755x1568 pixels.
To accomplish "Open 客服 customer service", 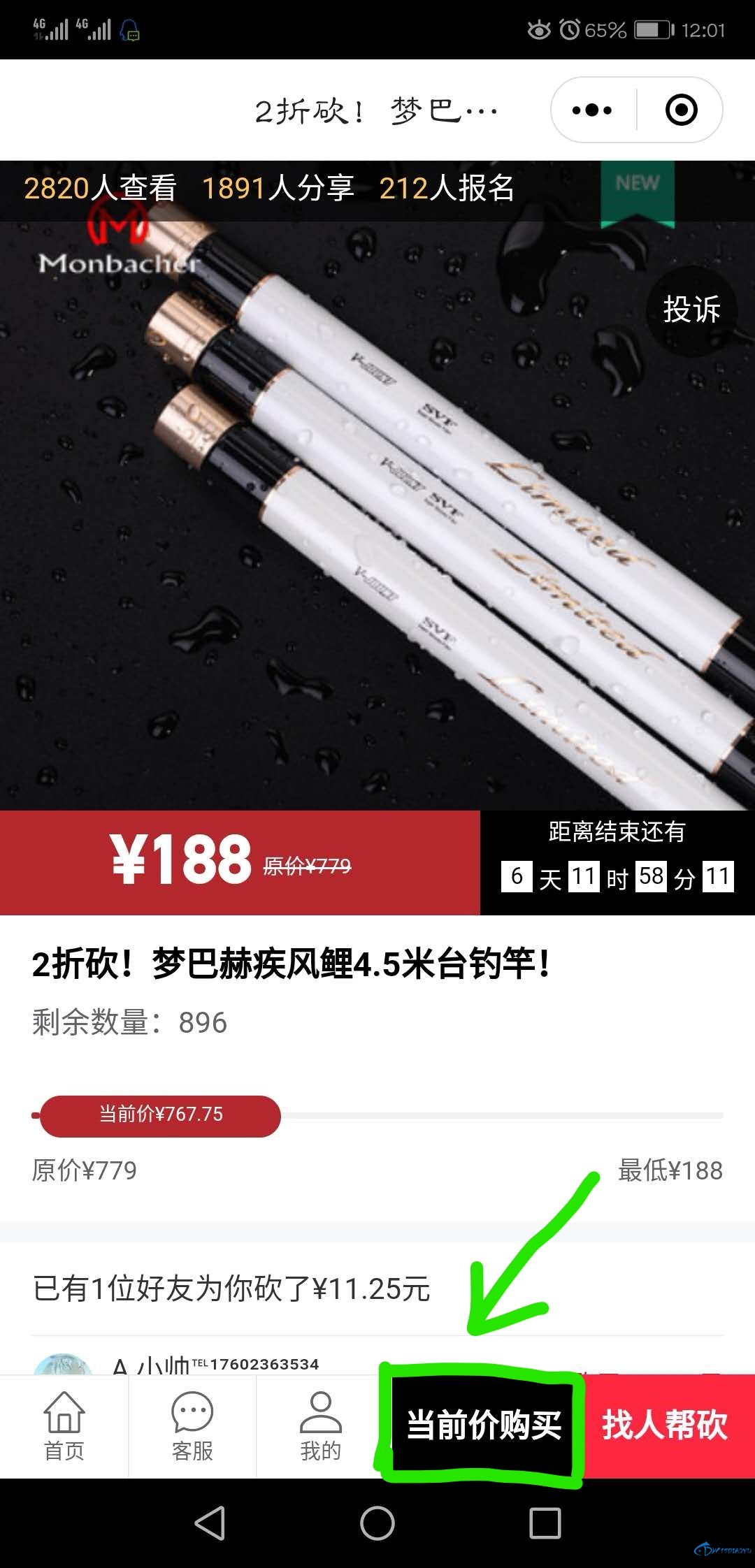I will (192, 1426).
